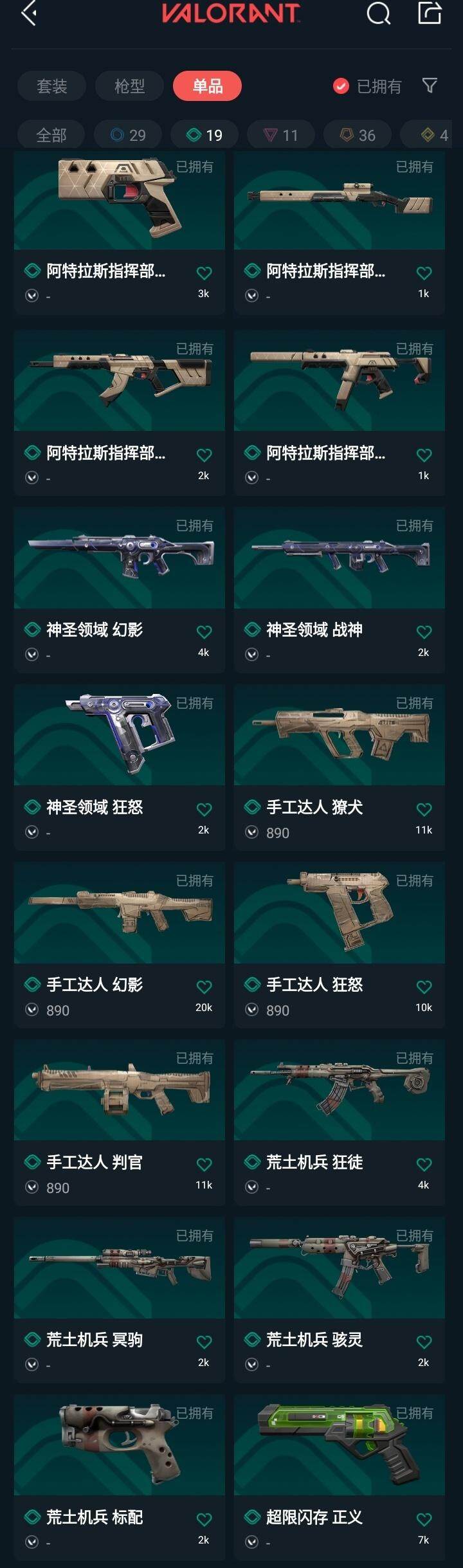Screen dimensions: 463x1568
Task: Select the 单品 tab
Action: click(x=207, y=86)
